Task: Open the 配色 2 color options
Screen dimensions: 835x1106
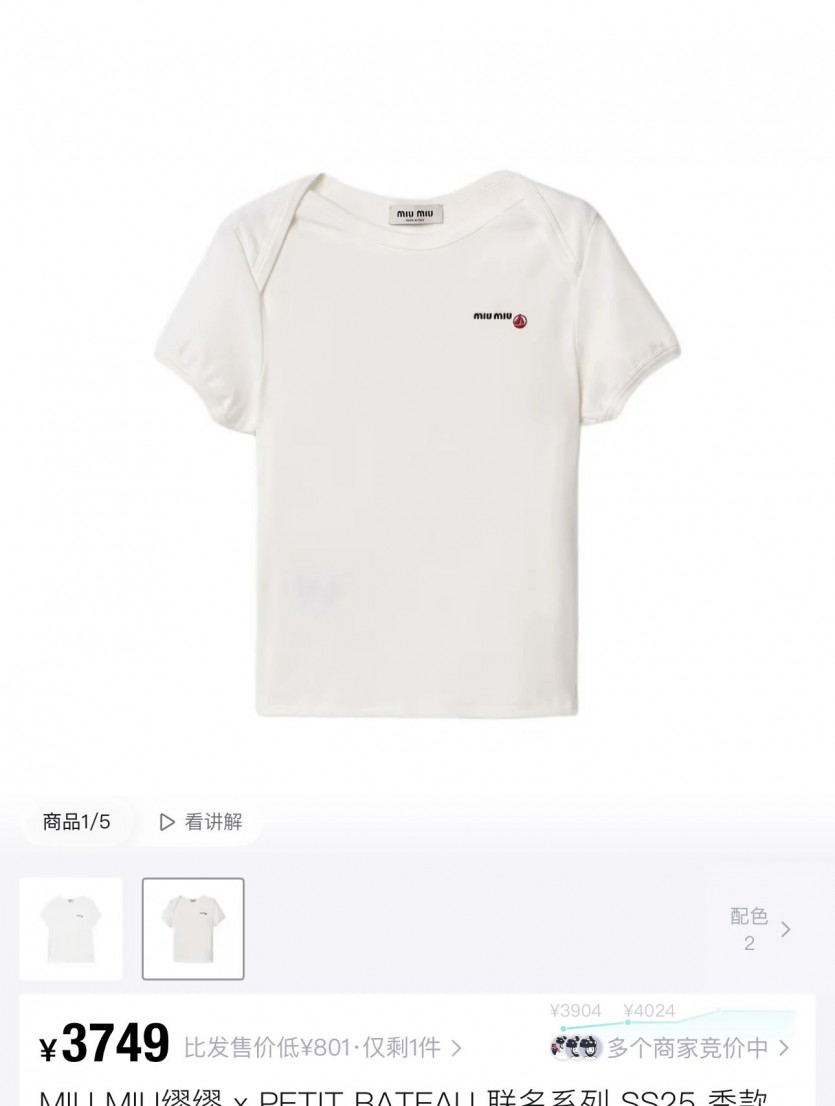Action: [x=759, y=929]
